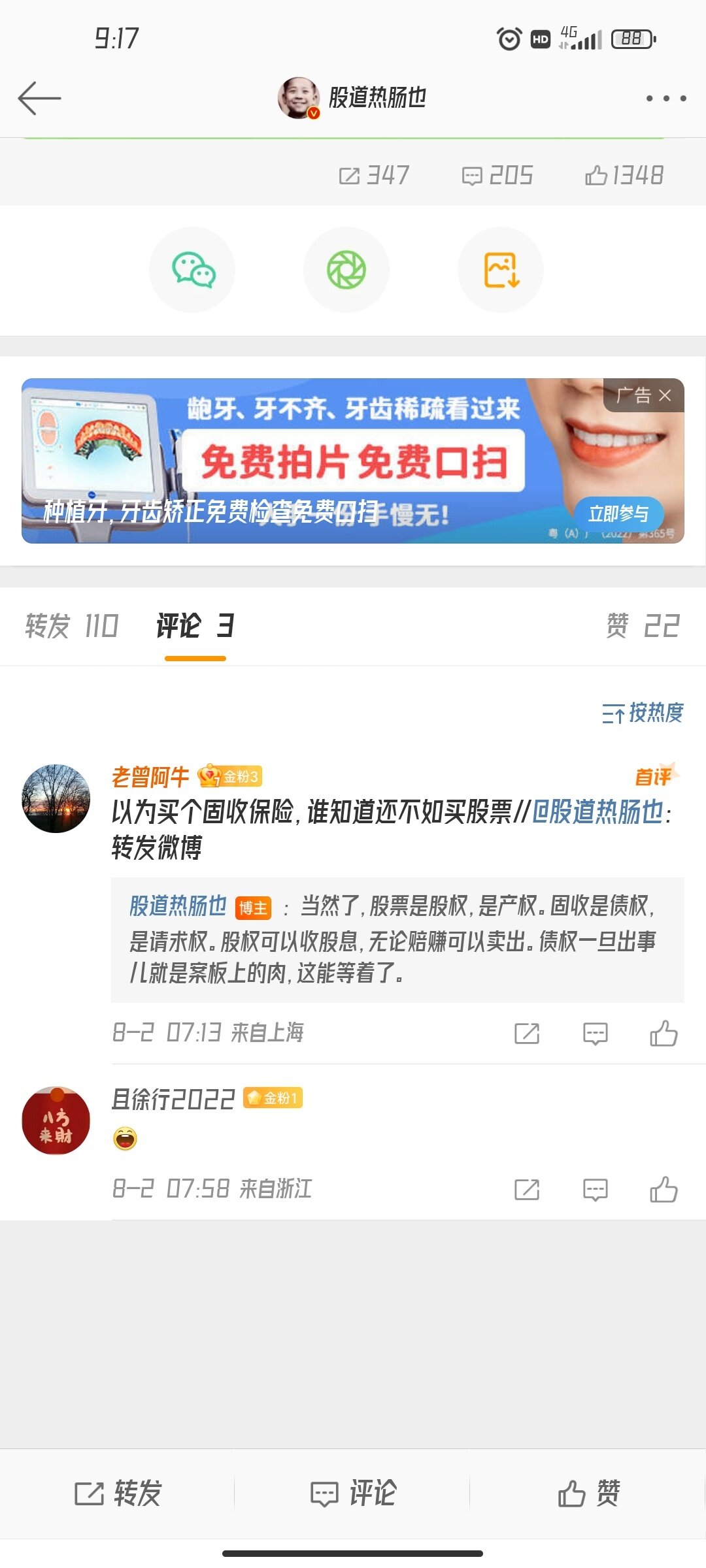
Task: Reply to 且徐行2022's comment
Action: 595,1190
